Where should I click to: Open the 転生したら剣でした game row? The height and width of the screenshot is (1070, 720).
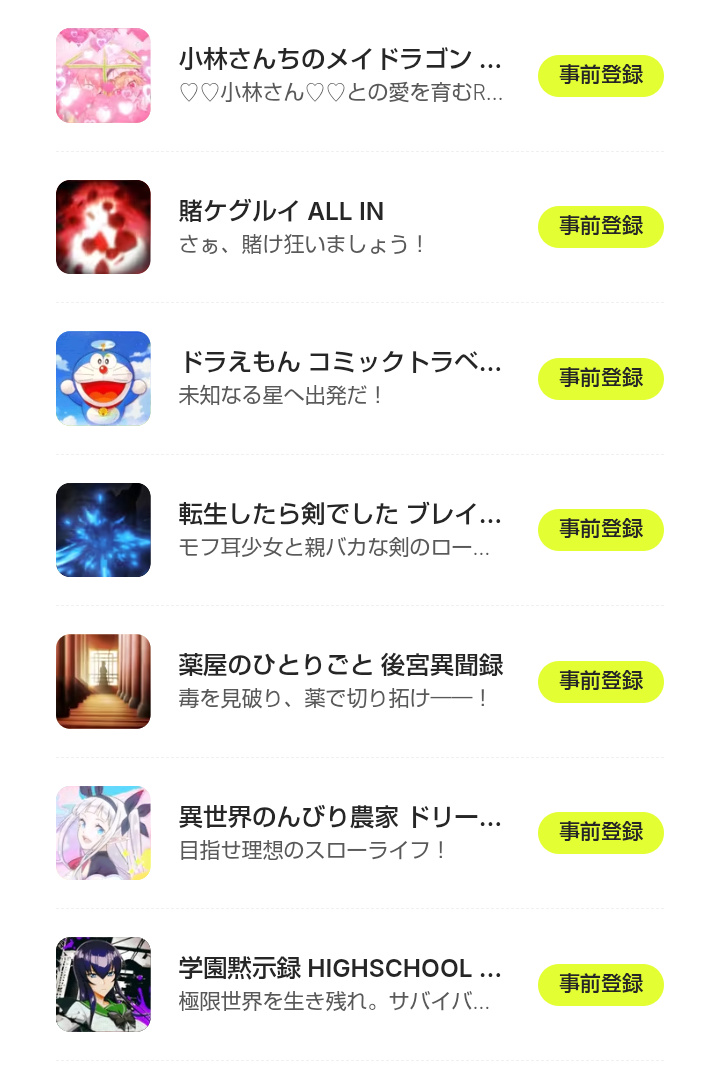[340, 530]
